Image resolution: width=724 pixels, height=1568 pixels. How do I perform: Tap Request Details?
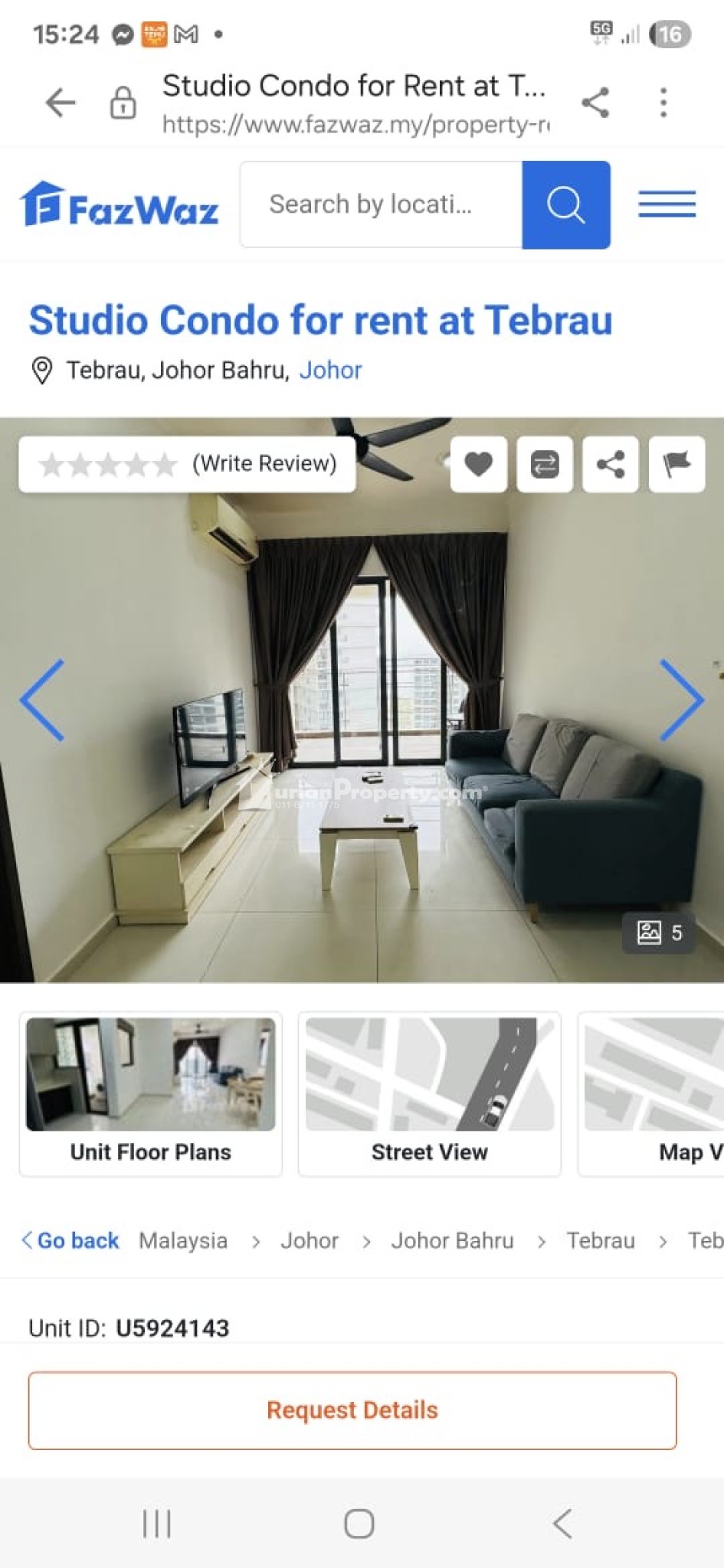pyautogui.click(x=352, y=1410)
